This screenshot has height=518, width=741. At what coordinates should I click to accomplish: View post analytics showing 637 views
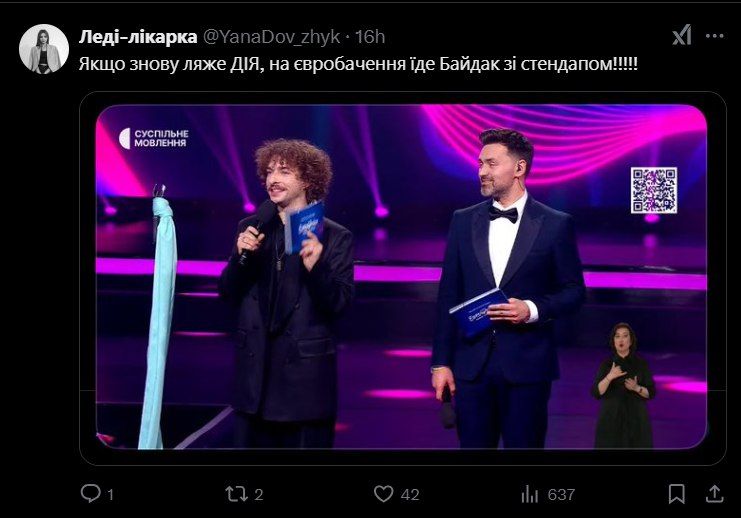click(531, 493)
